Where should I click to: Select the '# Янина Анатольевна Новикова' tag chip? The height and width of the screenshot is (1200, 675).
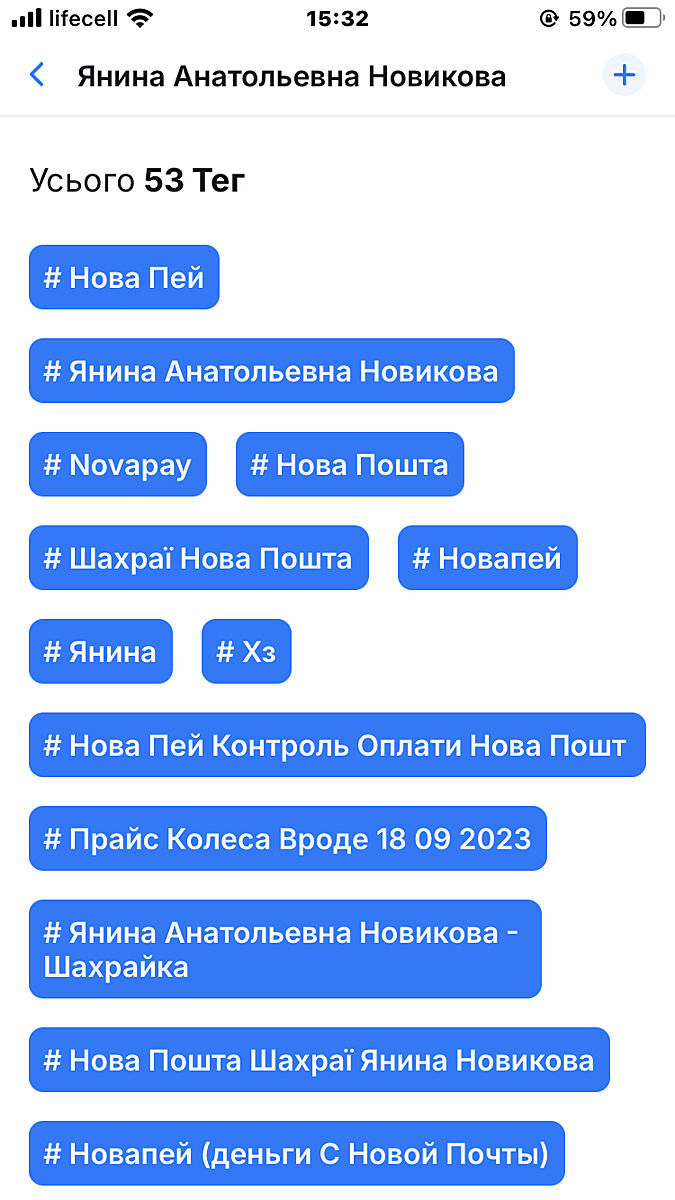(x=271, y=371)
